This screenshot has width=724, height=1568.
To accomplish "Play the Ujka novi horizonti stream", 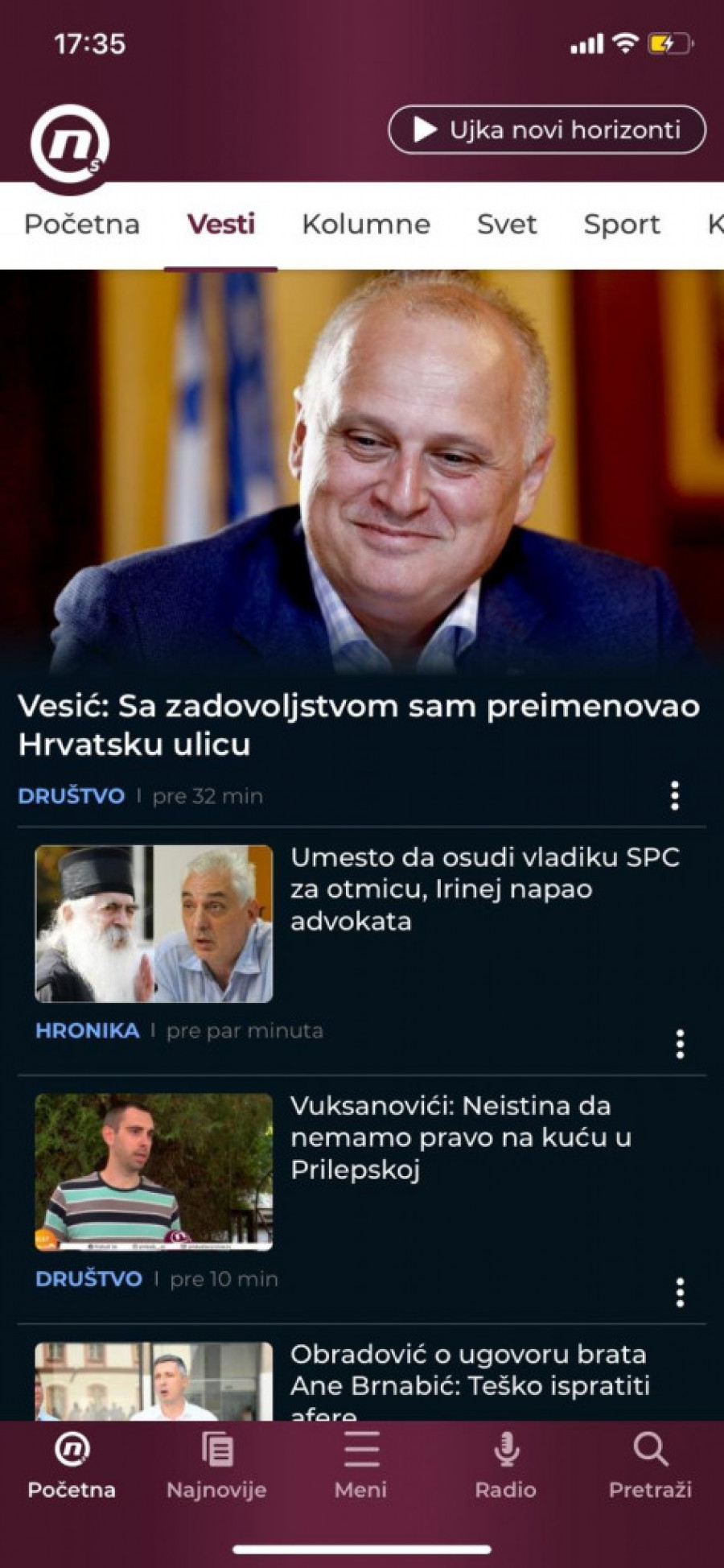I will point(547,130).
